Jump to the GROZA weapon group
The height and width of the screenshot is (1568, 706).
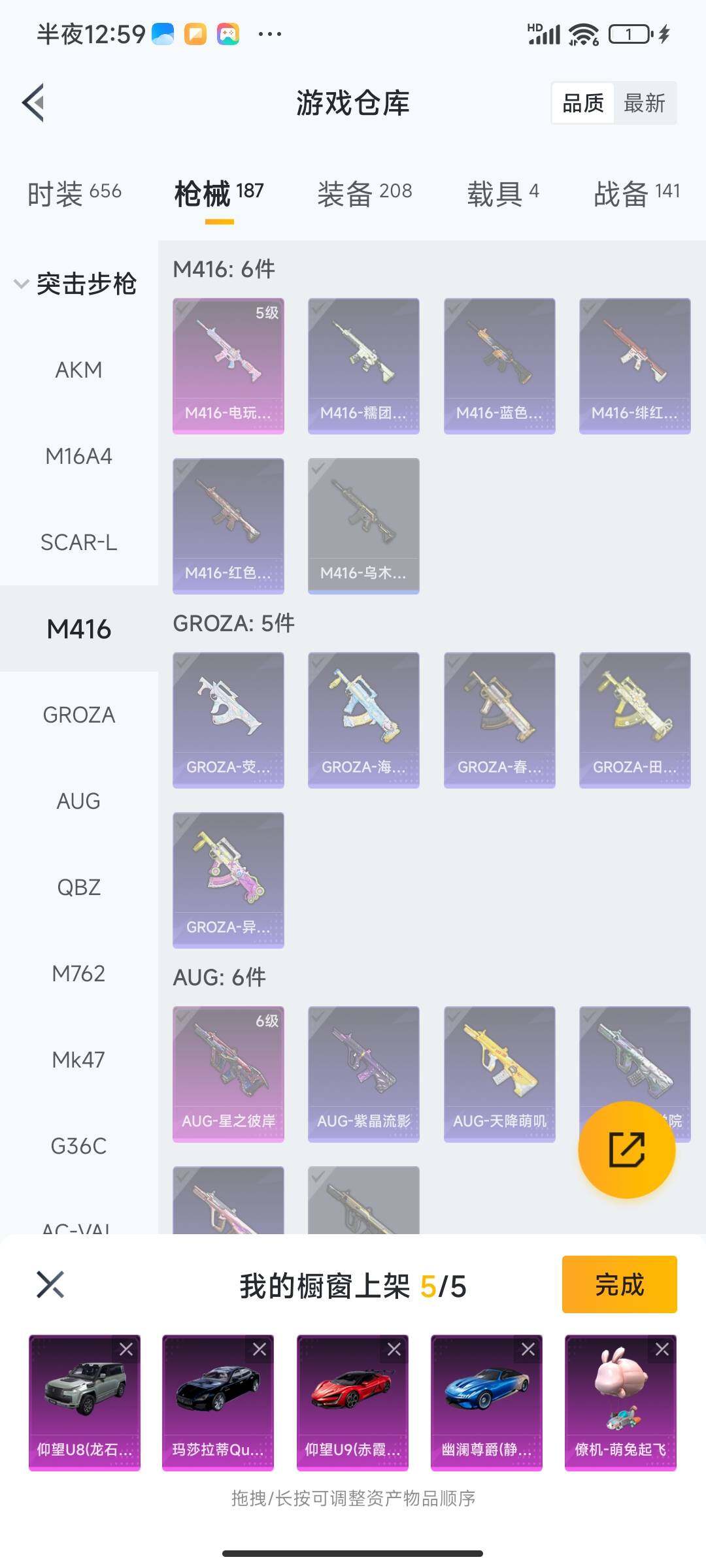[78, 715]
